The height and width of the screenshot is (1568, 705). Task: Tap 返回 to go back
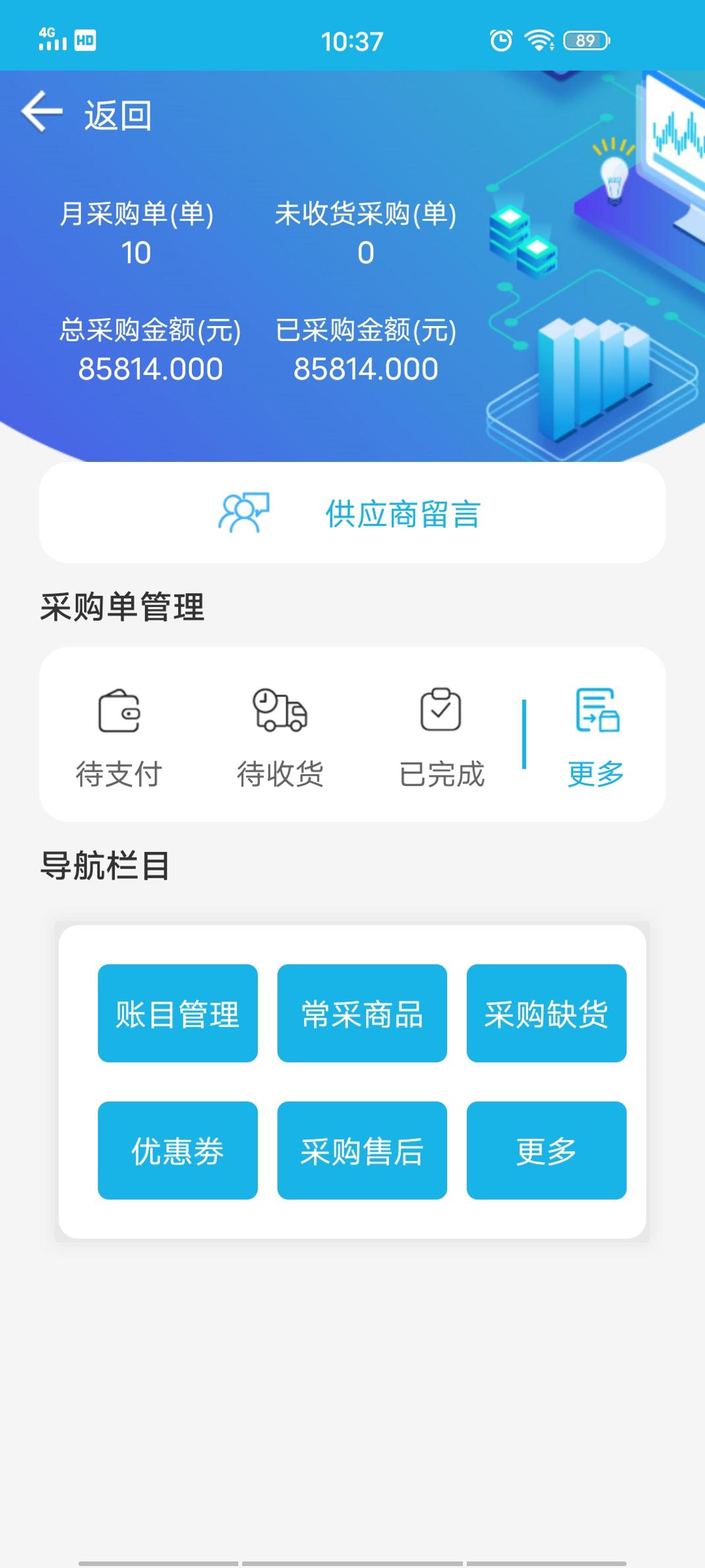(x=117, y=113)
